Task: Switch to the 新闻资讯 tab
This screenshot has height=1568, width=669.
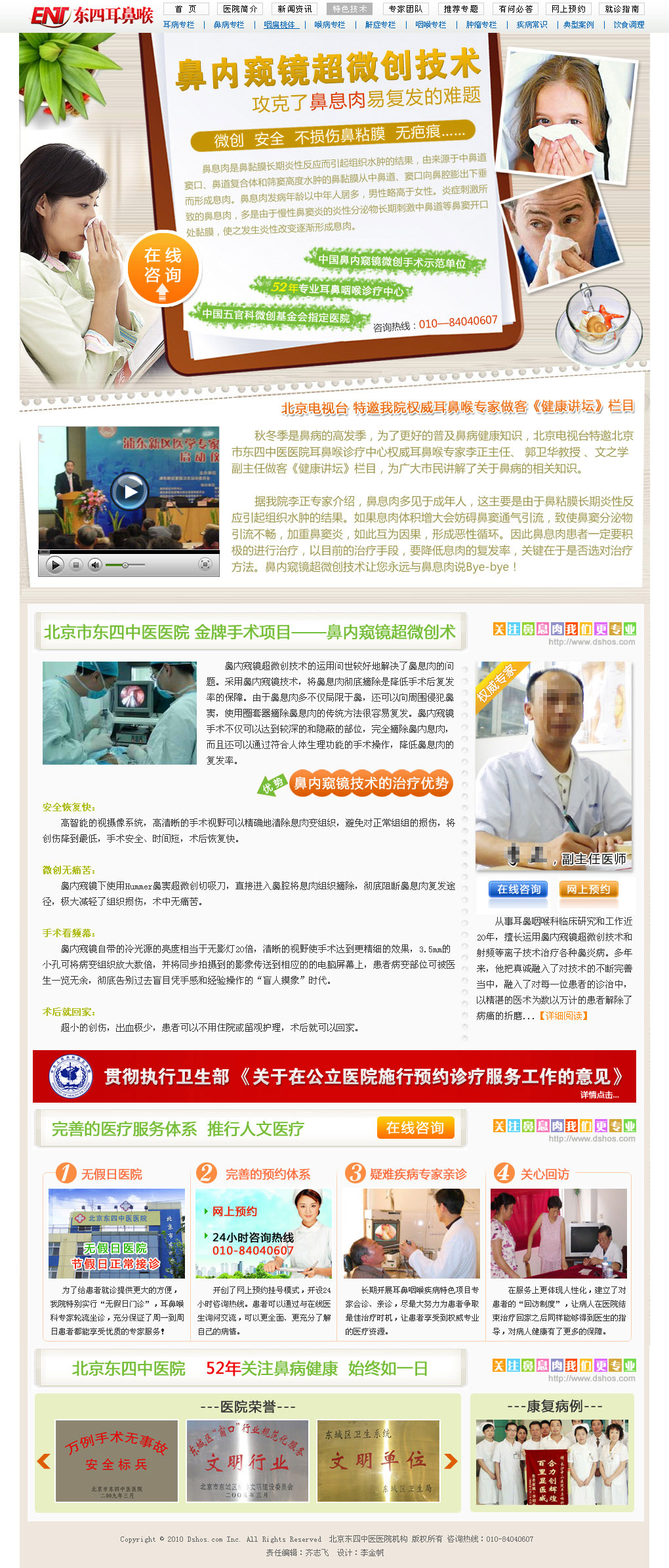Action: [x=294, y=9]
